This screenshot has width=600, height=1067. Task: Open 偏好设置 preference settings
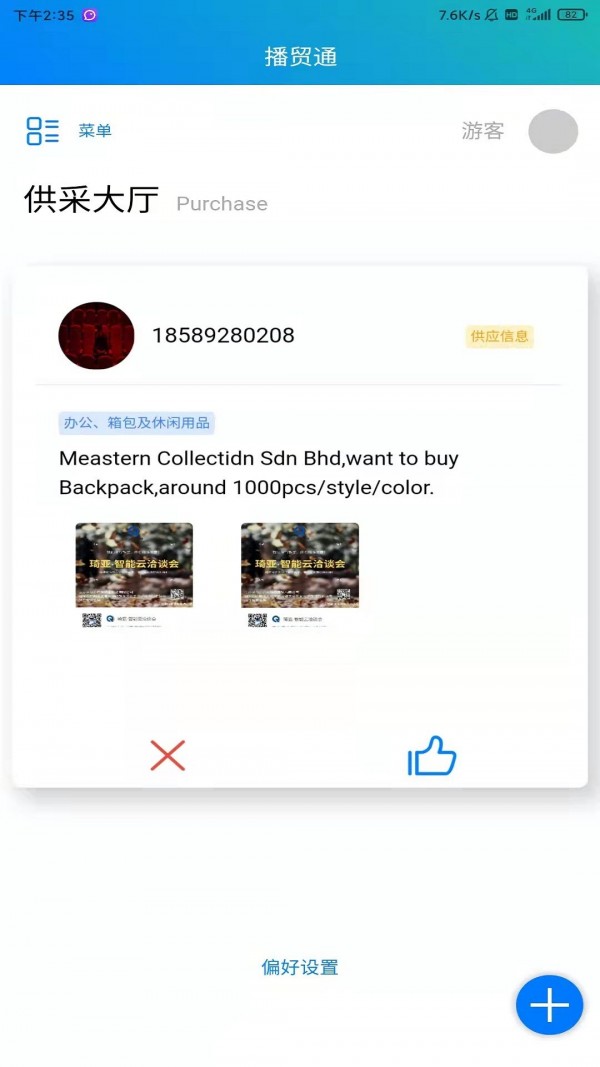coord(300,967)
